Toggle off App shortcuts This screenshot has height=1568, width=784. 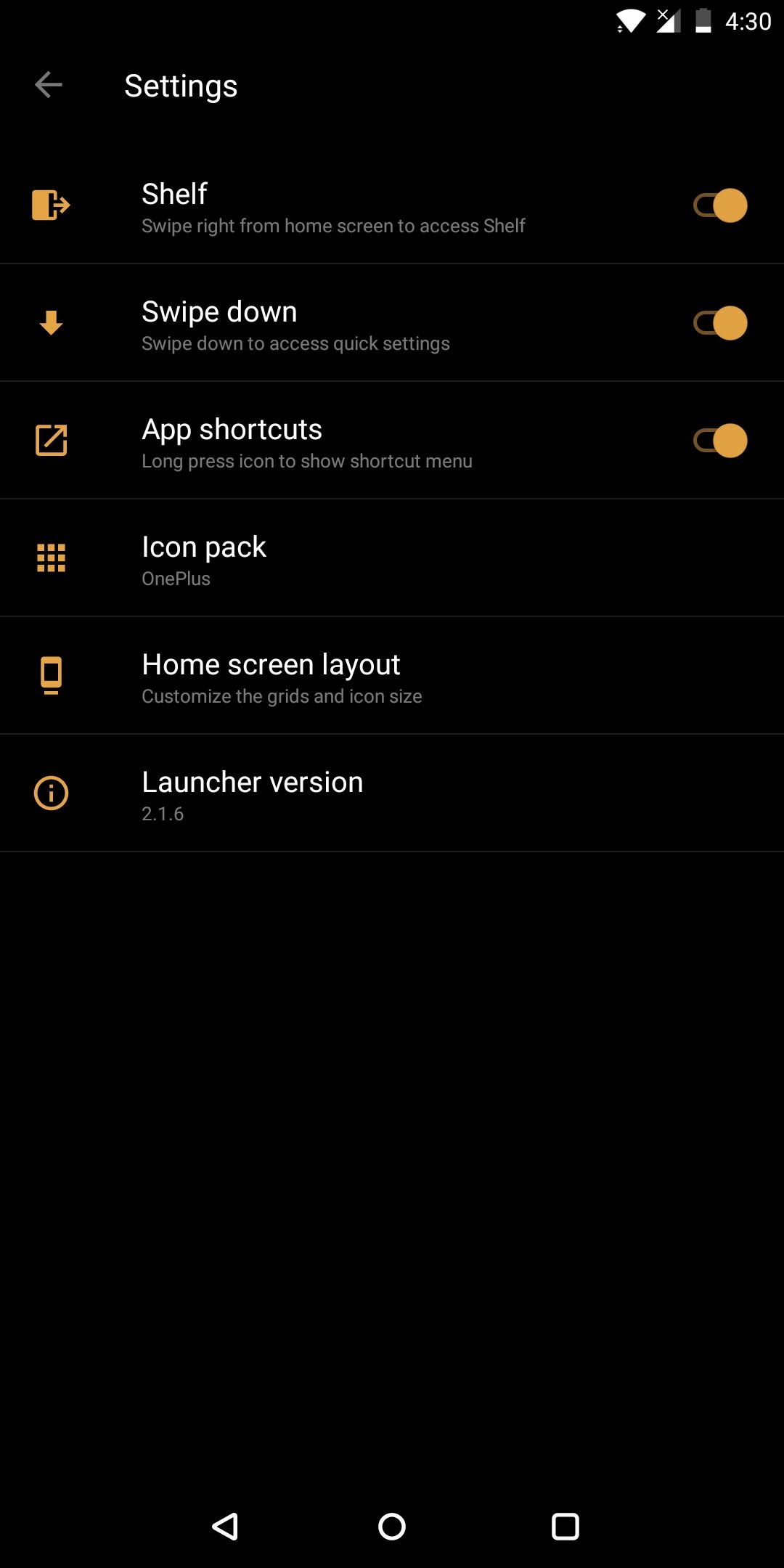(x=720, y=441)
